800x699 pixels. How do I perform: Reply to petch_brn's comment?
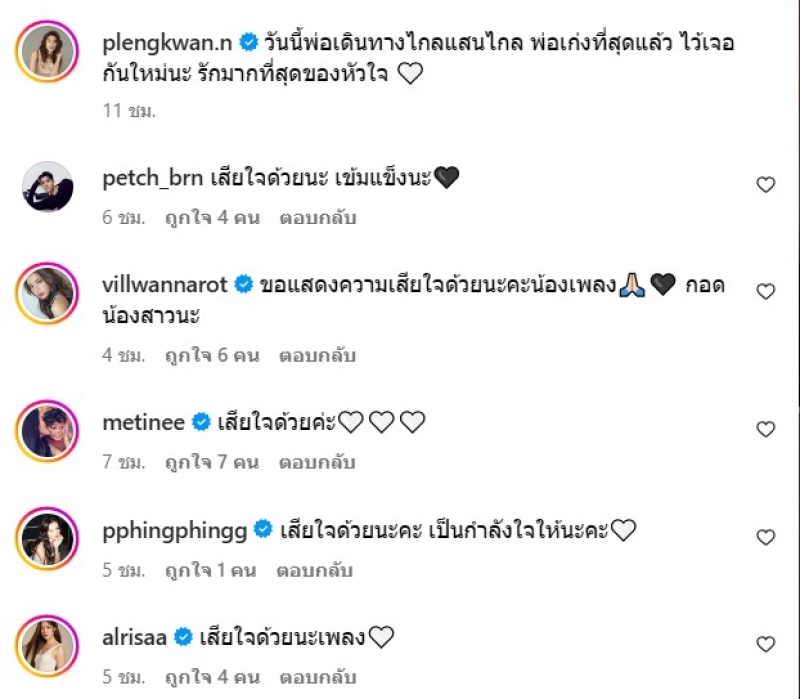point(317,217)
